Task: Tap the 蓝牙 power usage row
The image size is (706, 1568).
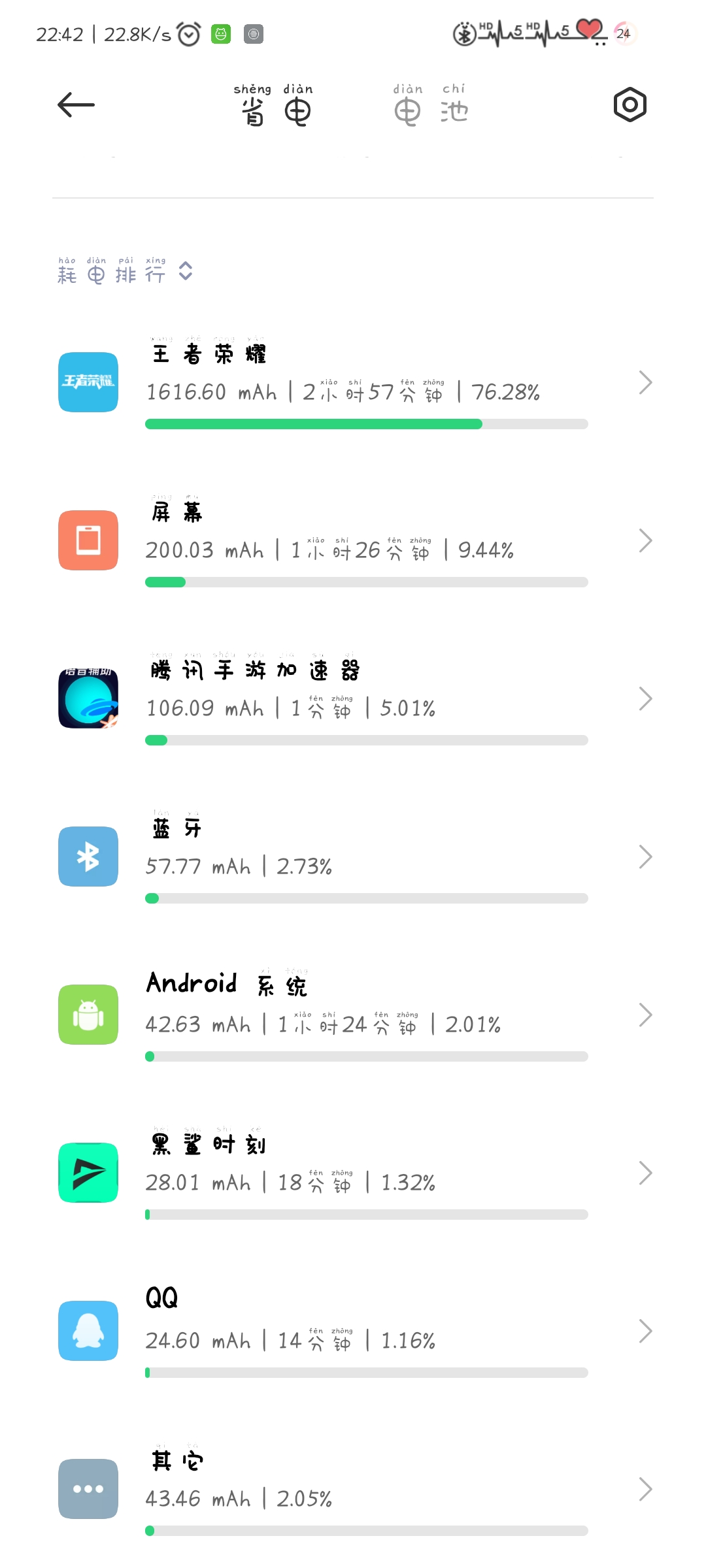Action: [x=353, y=857]
